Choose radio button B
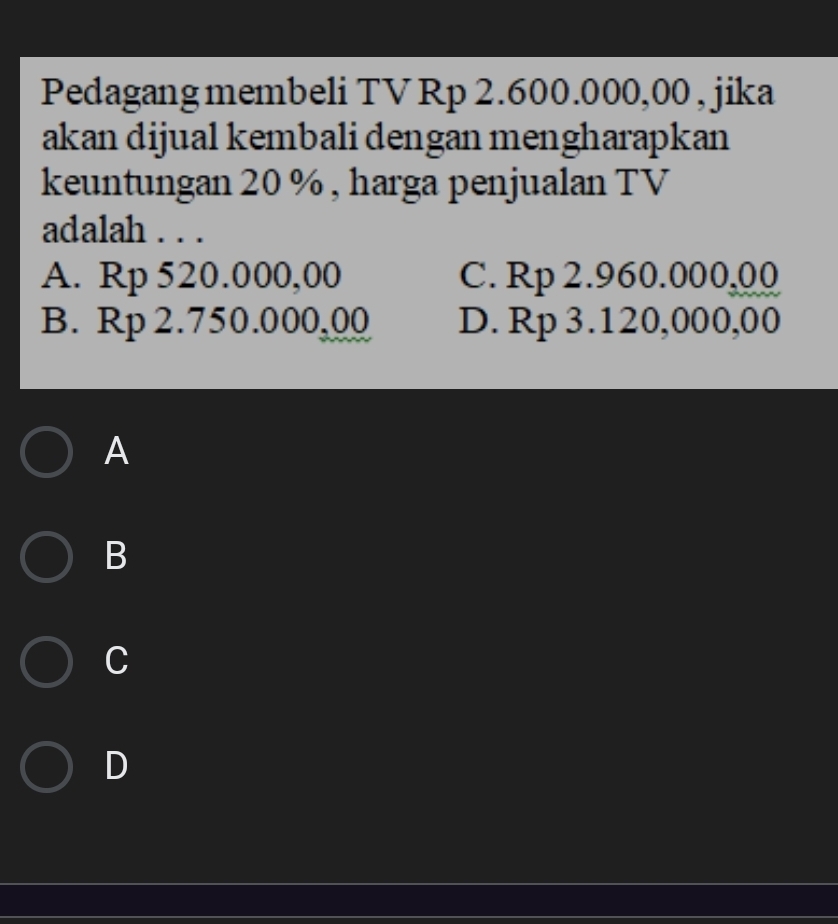838x924 pixels. (47, 557)
